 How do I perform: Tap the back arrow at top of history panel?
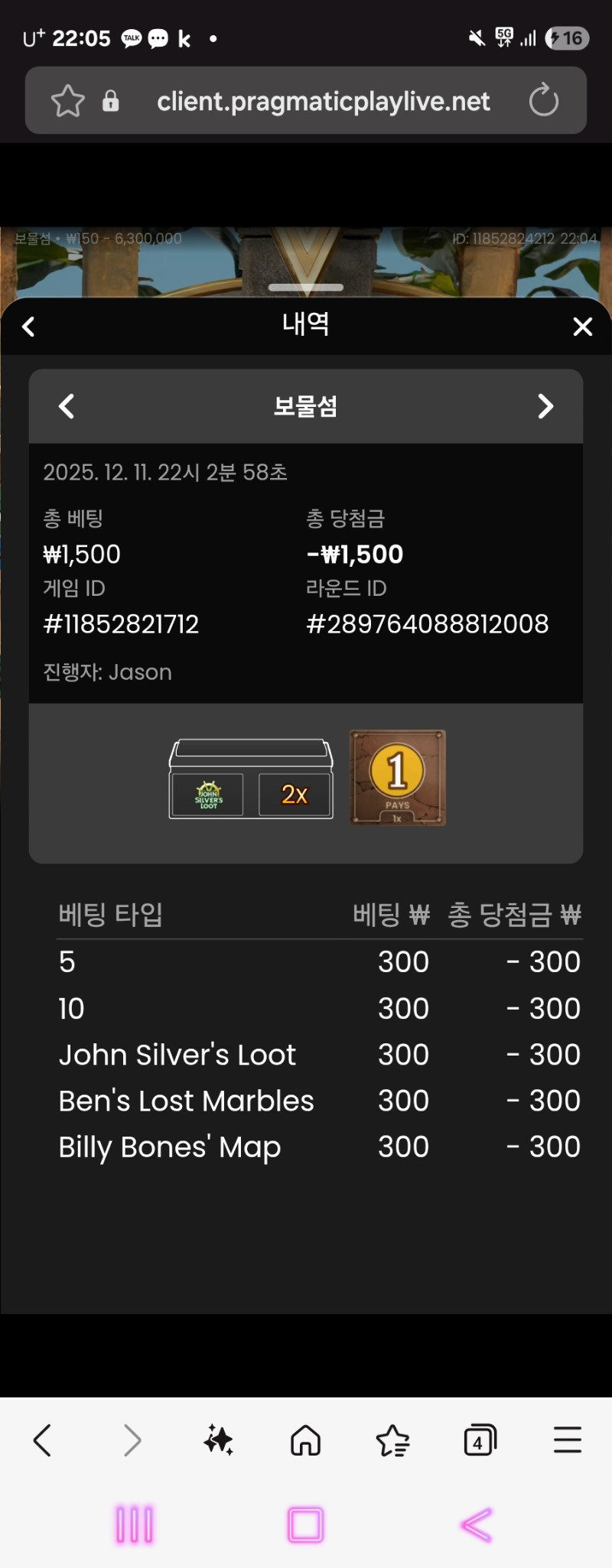(x=28, y=326)
